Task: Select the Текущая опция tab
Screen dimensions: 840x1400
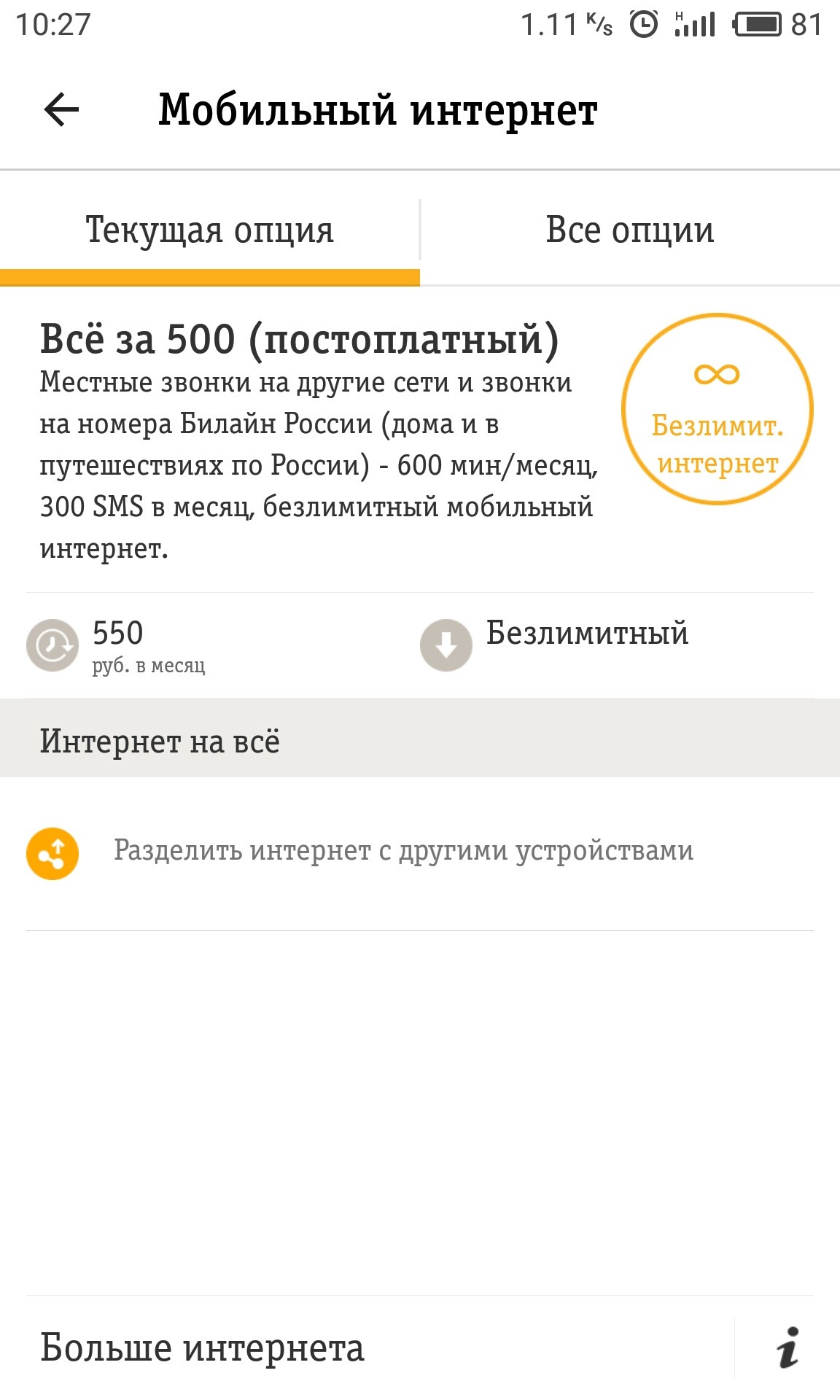Action: tap(210, 230)
